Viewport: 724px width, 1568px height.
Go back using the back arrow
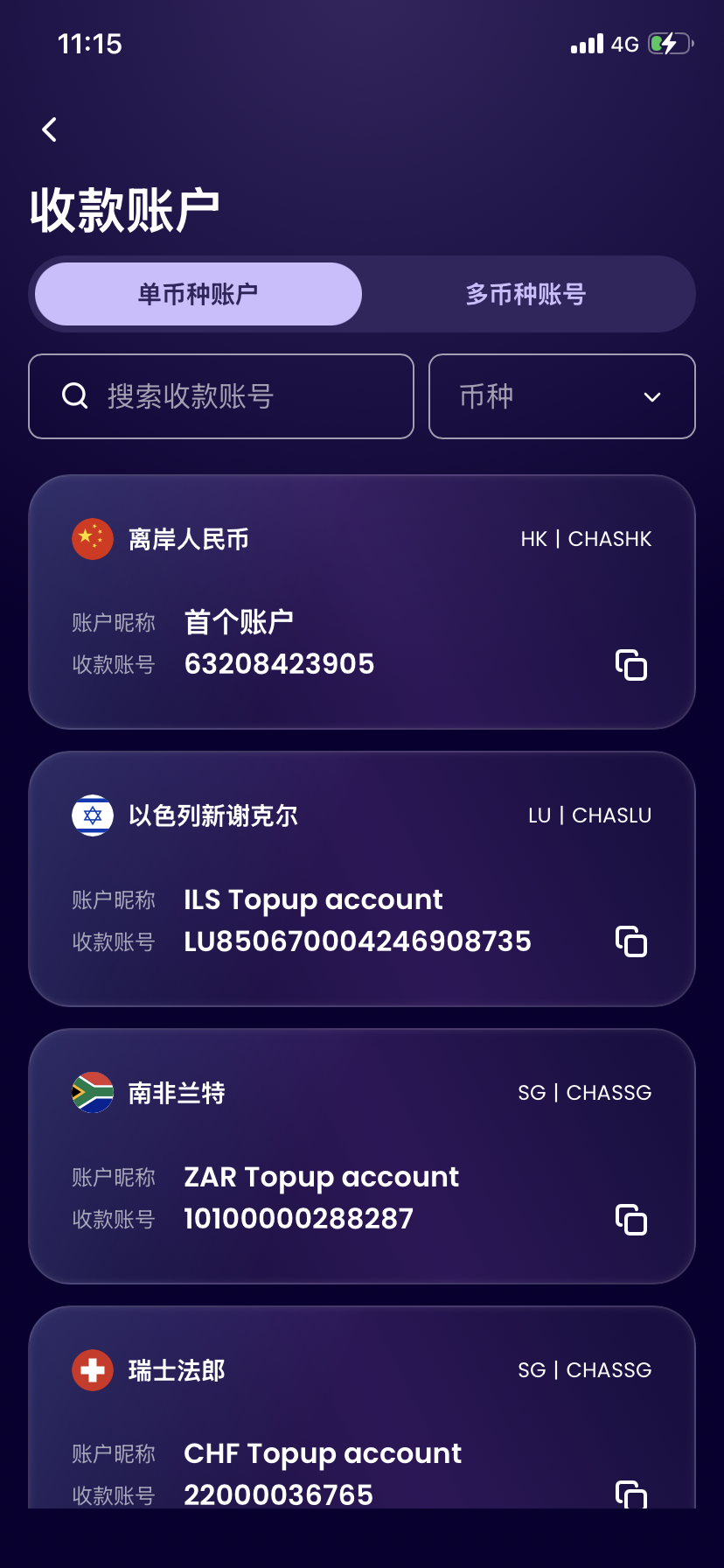coord(50,129)
